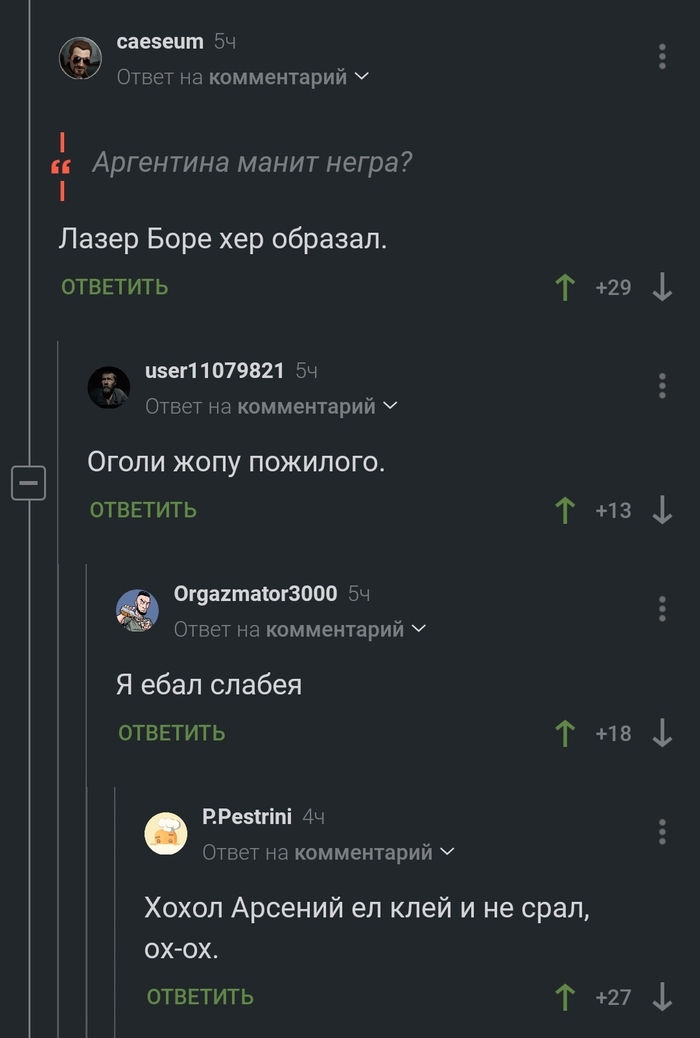Upvote P.Pestrini's comment
This screenshot has height=1038, width=700.
point(565,997)
